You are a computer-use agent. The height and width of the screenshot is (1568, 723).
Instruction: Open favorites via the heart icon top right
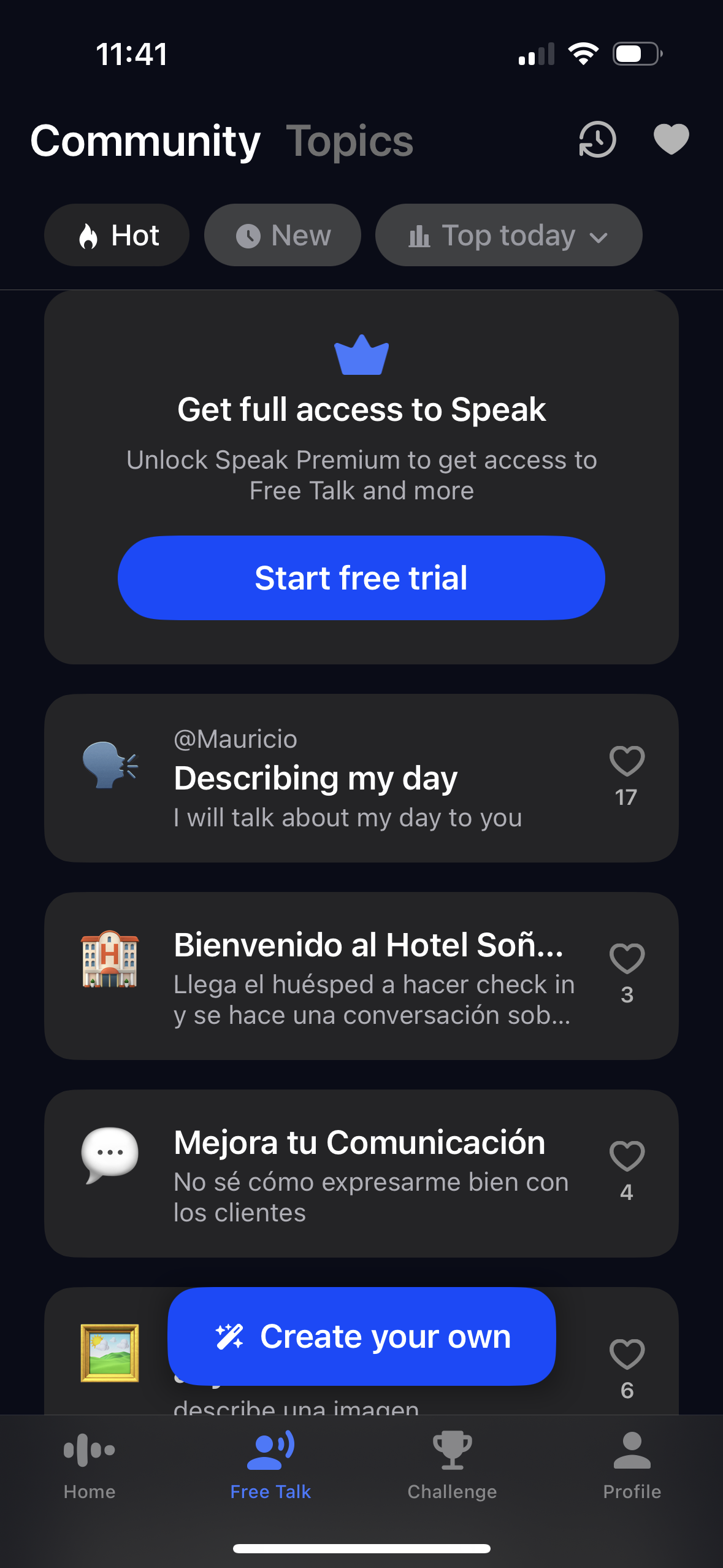tap(670, 140)
